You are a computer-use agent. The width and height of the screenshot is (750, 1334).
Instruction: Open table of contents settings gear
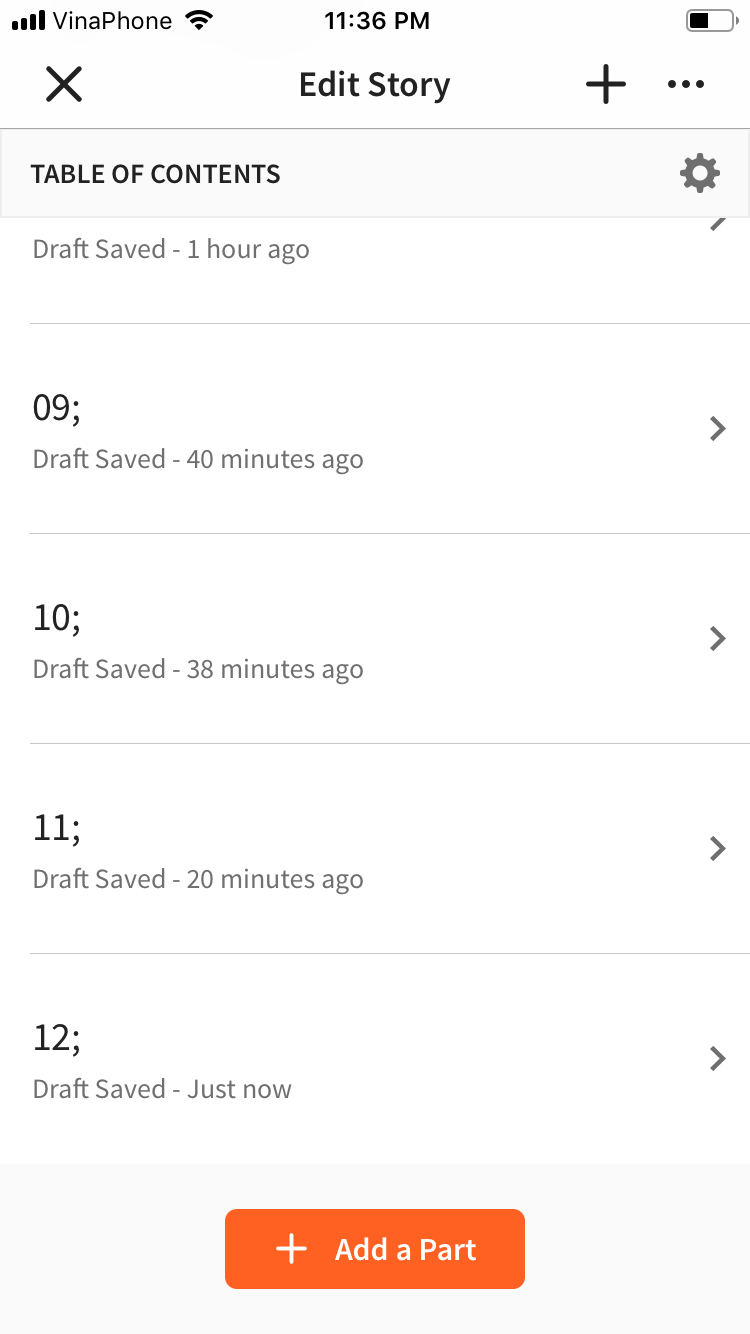point(699,174)
